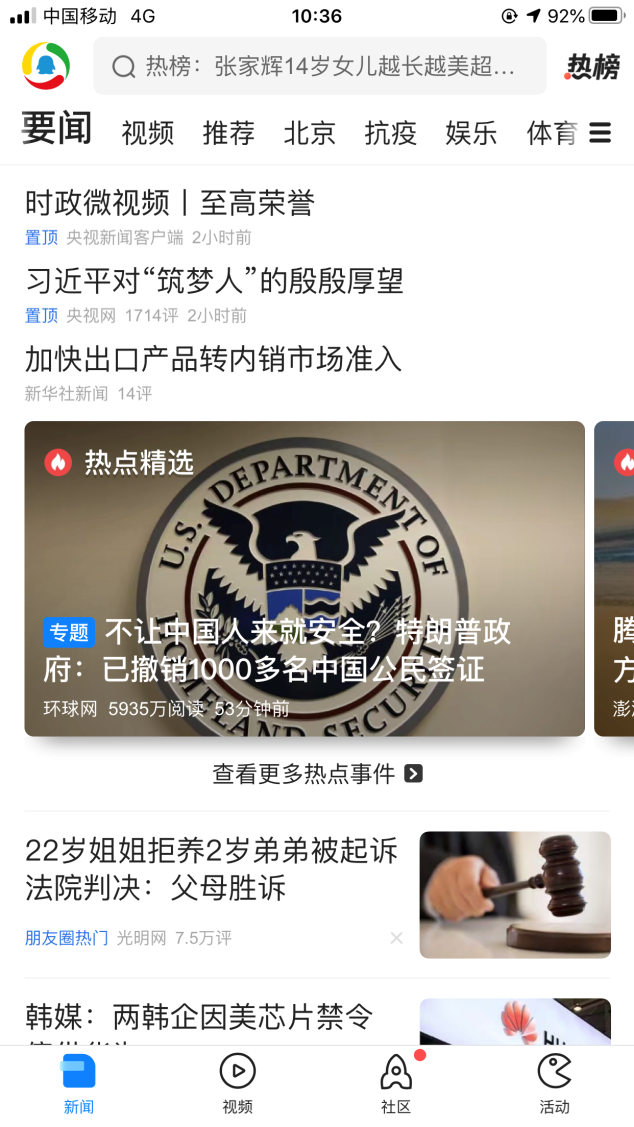
Task: Open the 22岁姐姐拒养2岁弟弟 article
Action: point(212,868)
